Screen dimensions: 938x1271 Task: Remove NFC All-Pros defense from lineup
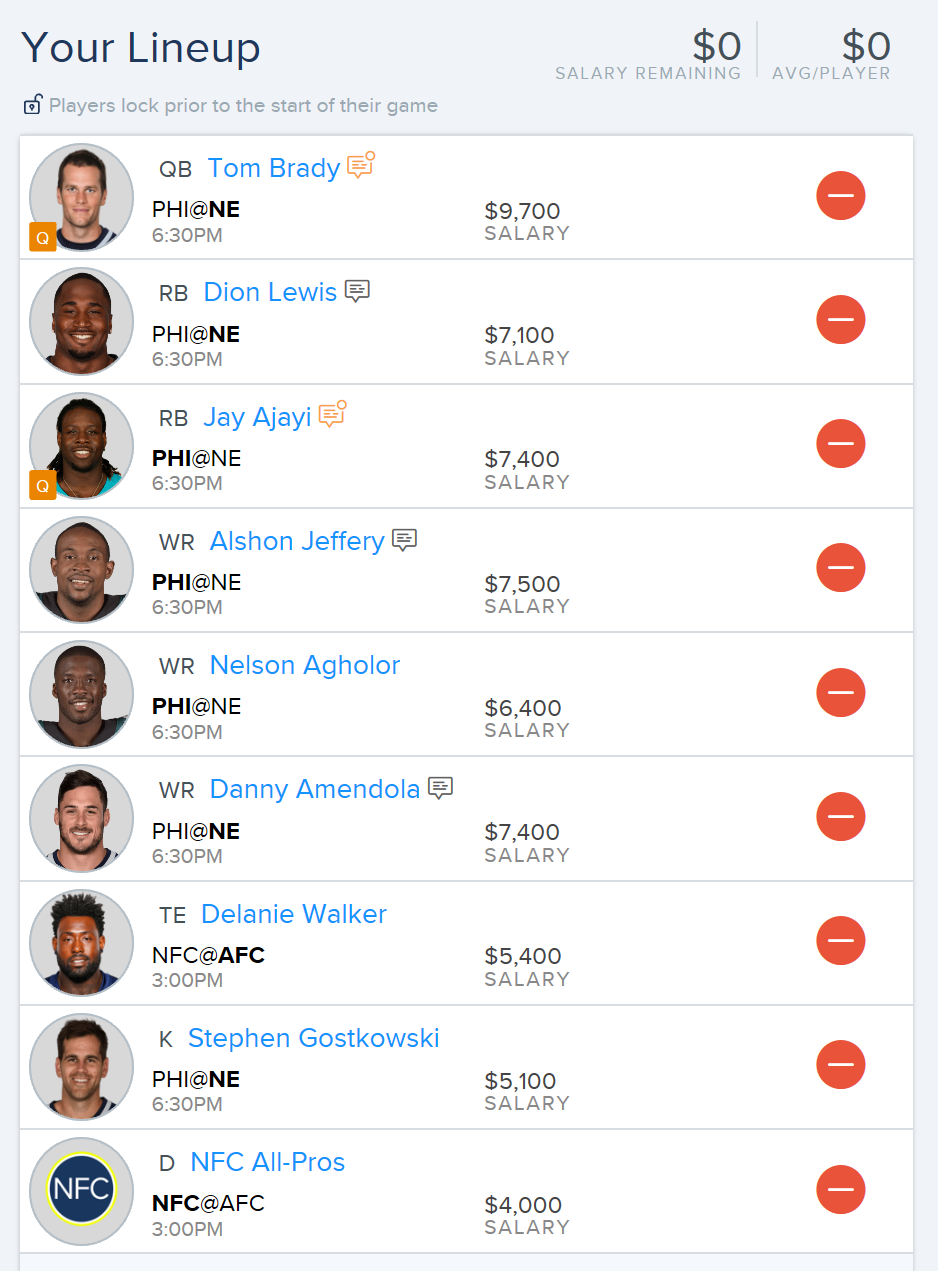tap(841, 1189)
